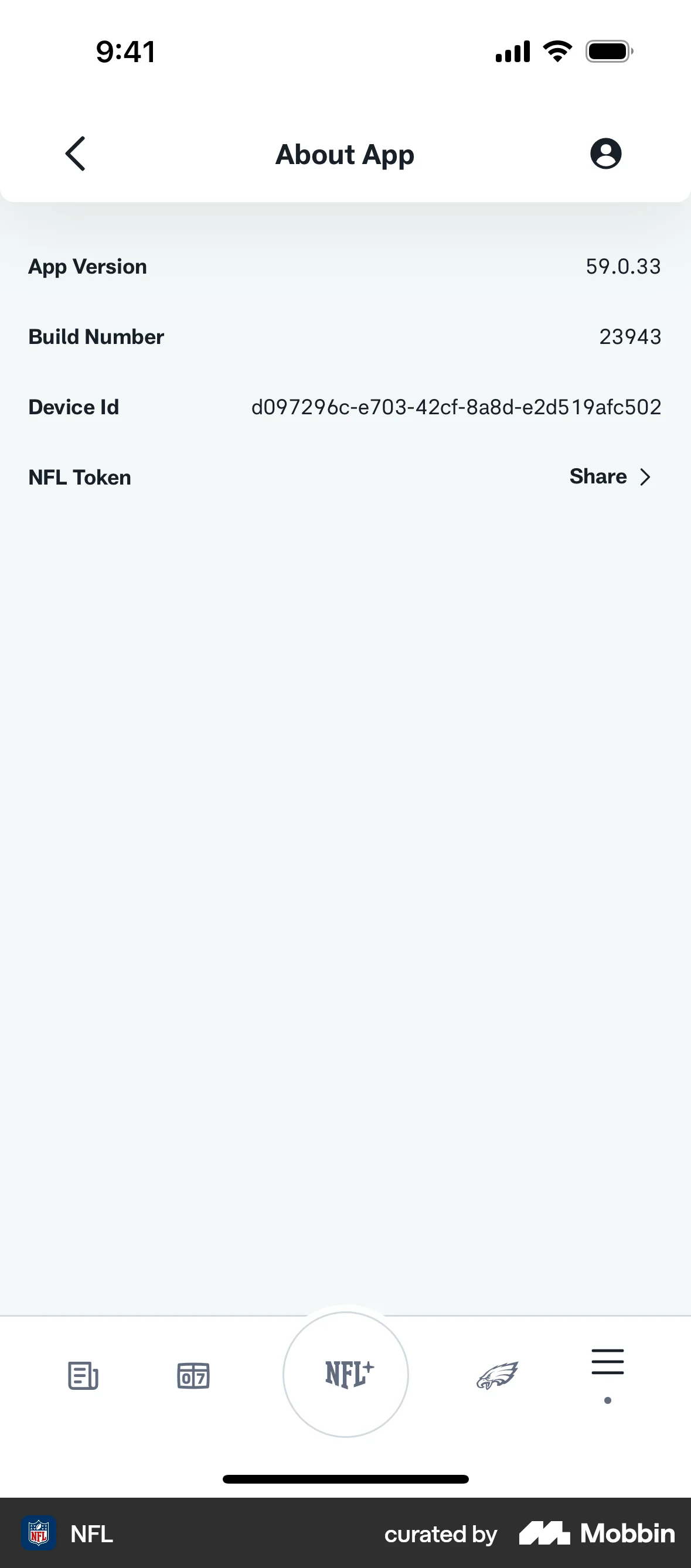Tap the Build Number value 23943
This screenshot has height=1568, width=691.
pos(630,336)
